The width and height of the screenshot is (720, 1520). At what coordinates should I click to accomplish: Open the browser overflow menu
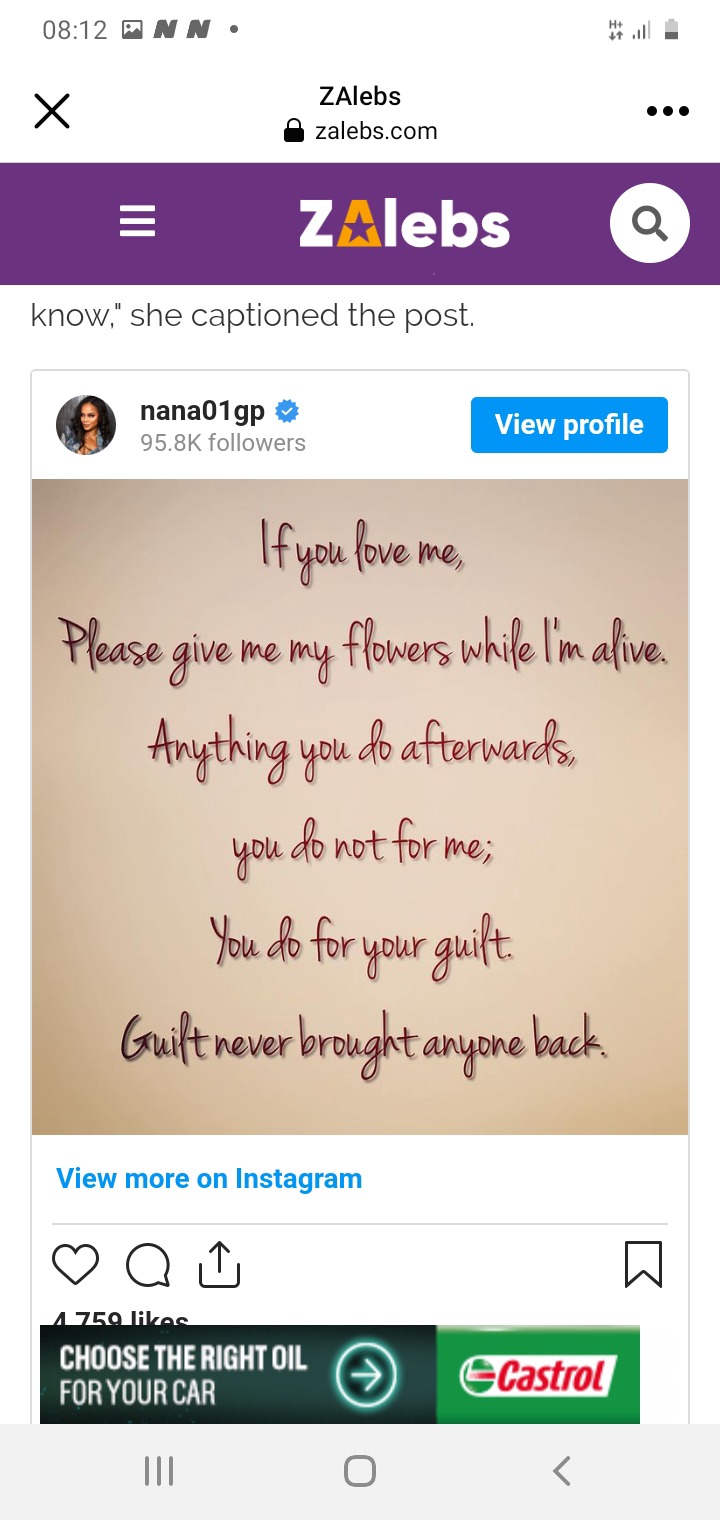[667, 111]
